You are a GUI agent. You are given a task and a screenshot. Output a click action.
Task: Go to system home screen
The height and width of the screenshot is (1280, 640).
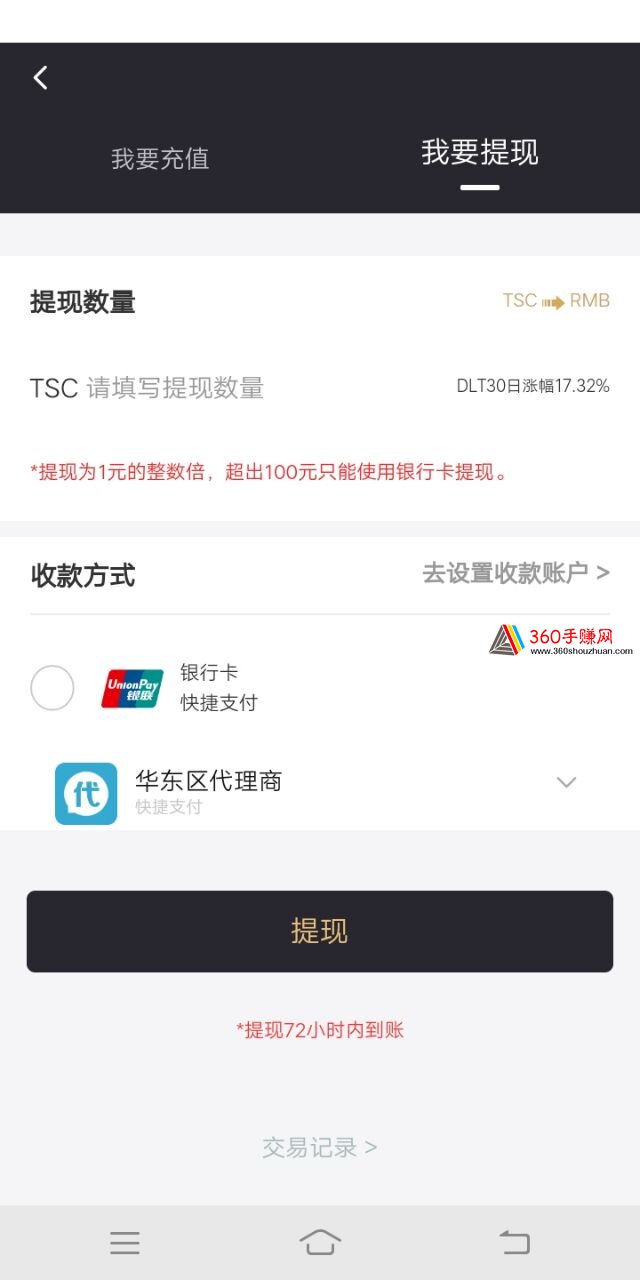[320, 1242]
